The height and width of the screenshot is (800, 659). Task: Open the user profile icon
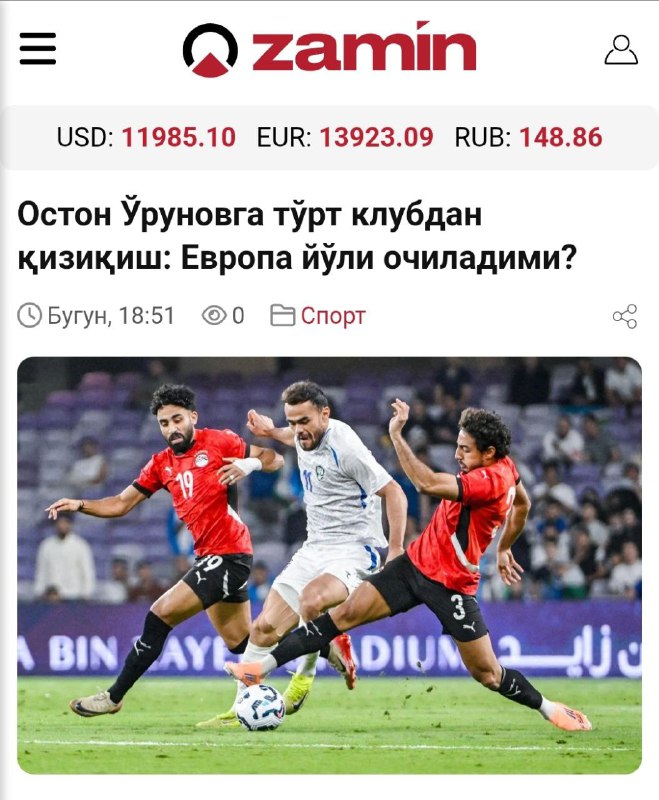pos(620,49)
